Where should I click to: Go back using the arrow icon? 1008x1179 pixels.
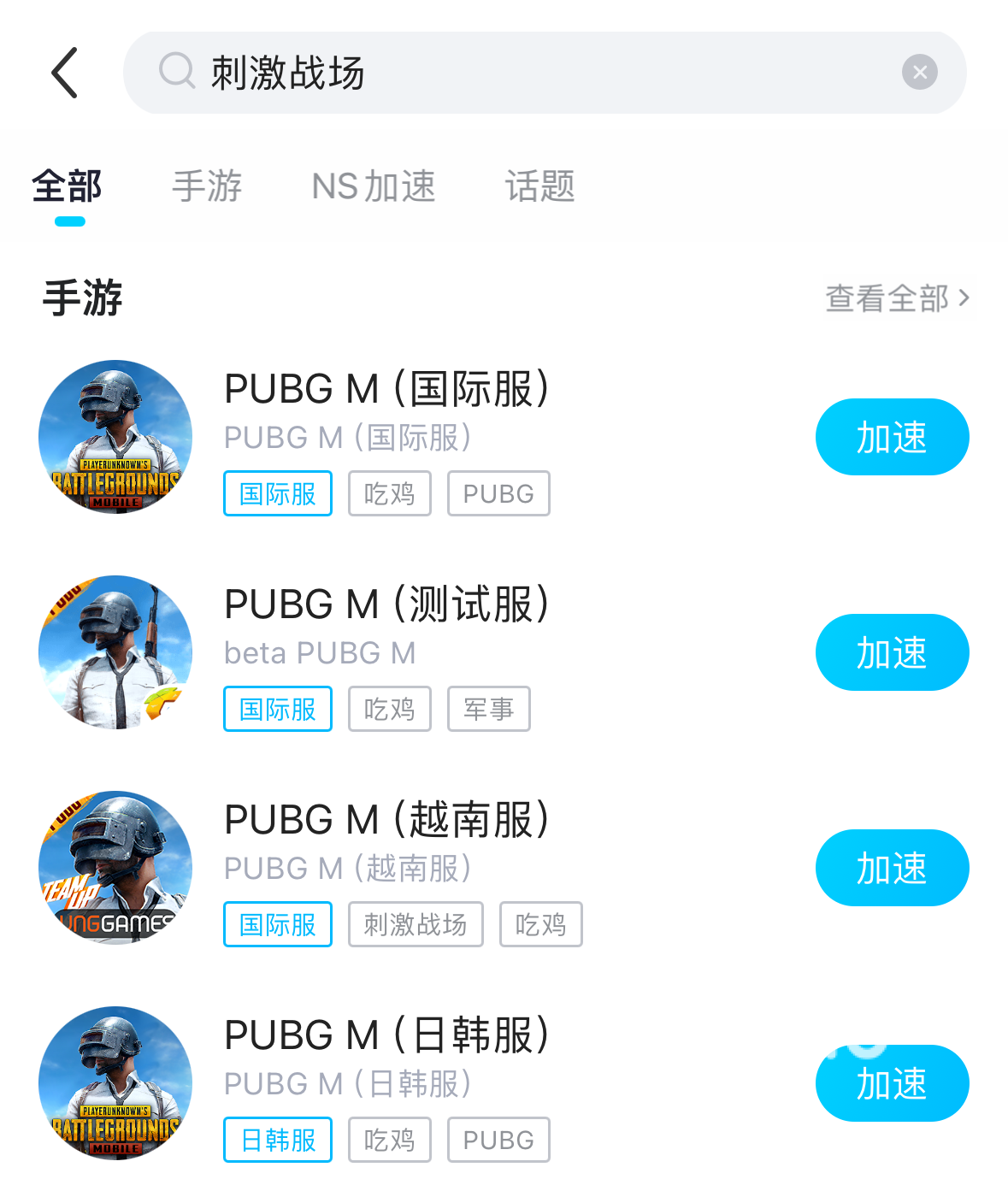coord(65,73)
